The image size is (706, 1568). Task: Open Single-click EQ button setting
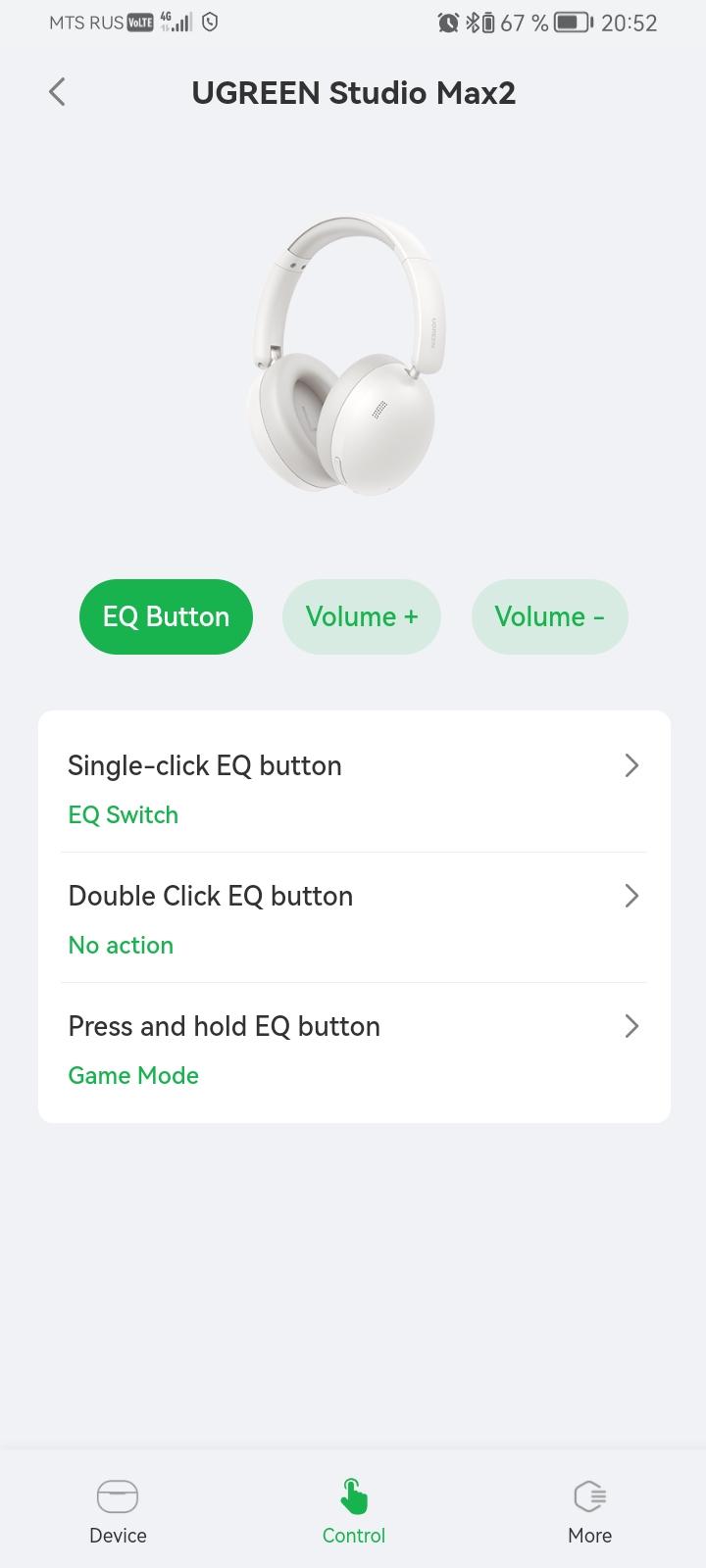pyautogui.click(x=353, y=788)
